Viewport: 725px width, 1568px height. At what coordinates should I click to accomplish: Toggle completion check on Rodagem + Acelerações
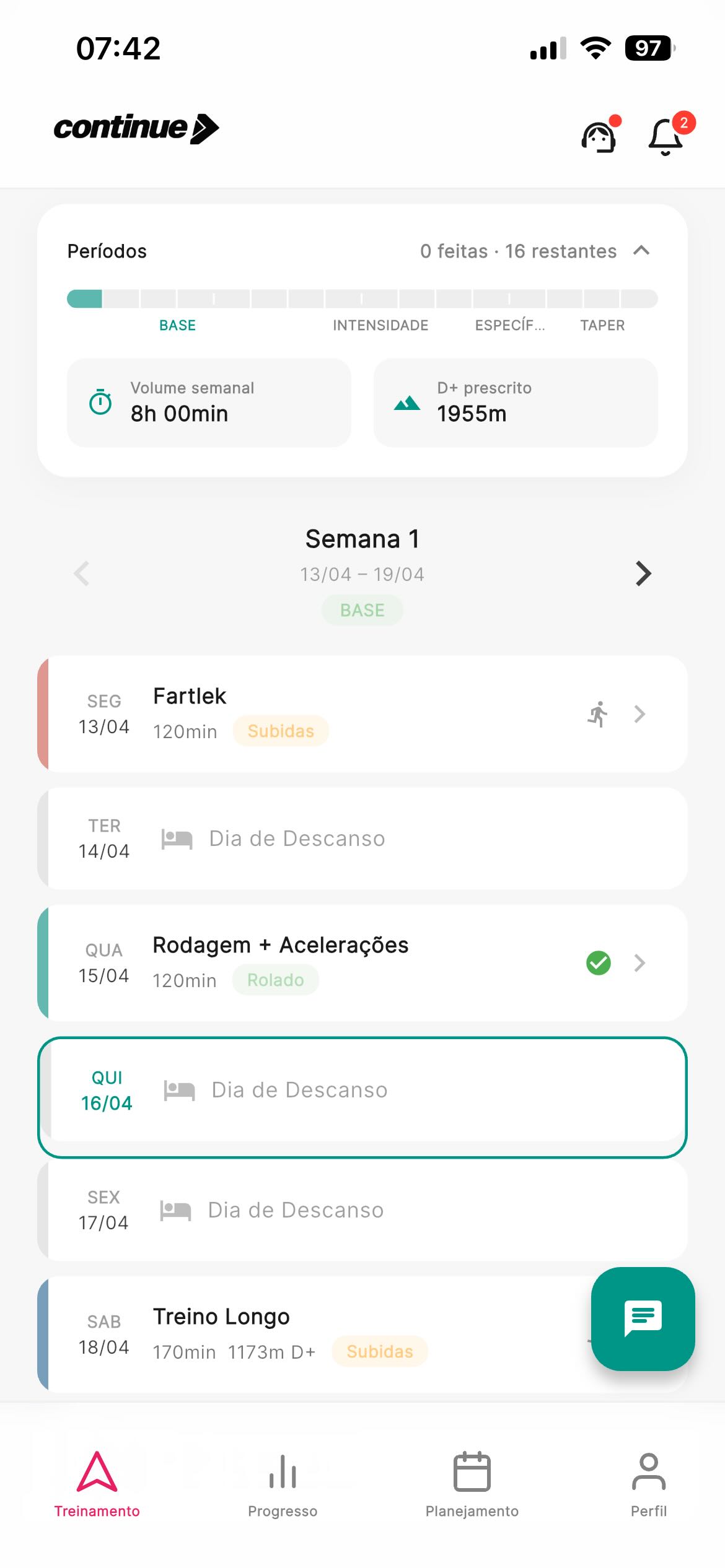599,962
